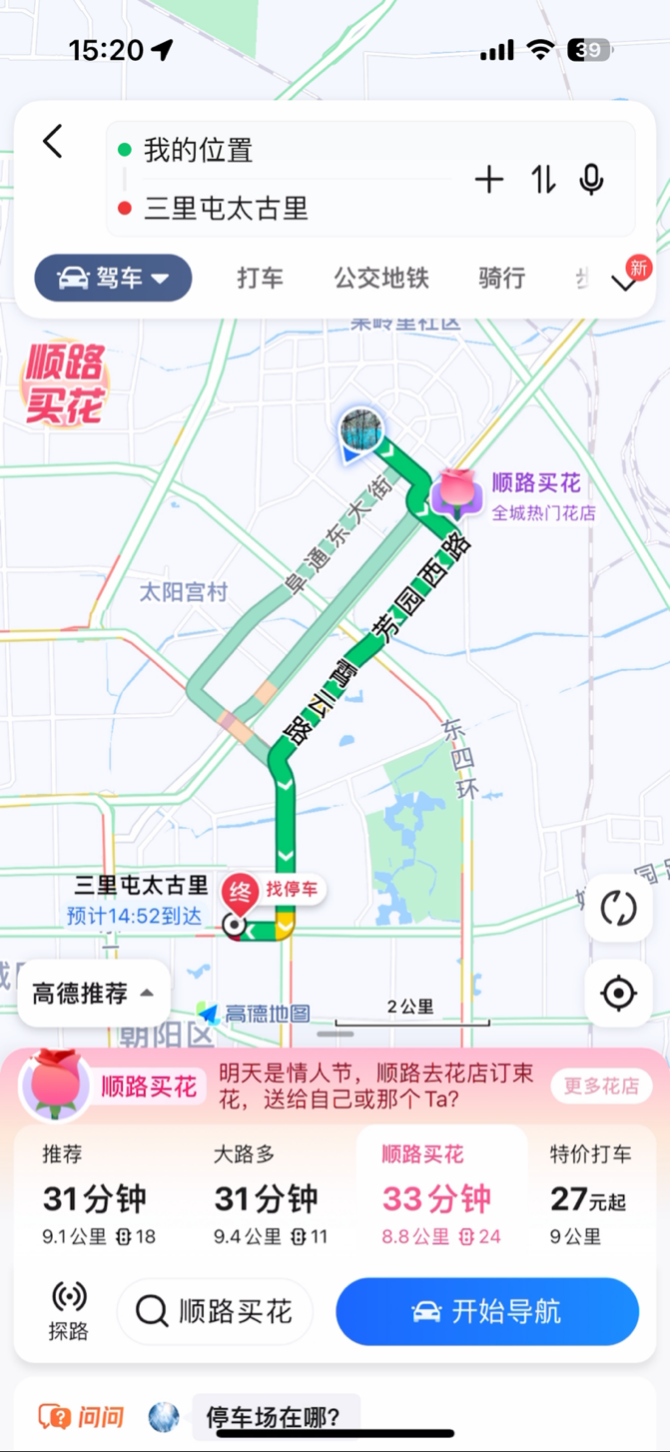The width and height of the screenshot is (670, 1452).
Task: Open the 驾车 mode dropdown
Action: click(x=113, y=278)
